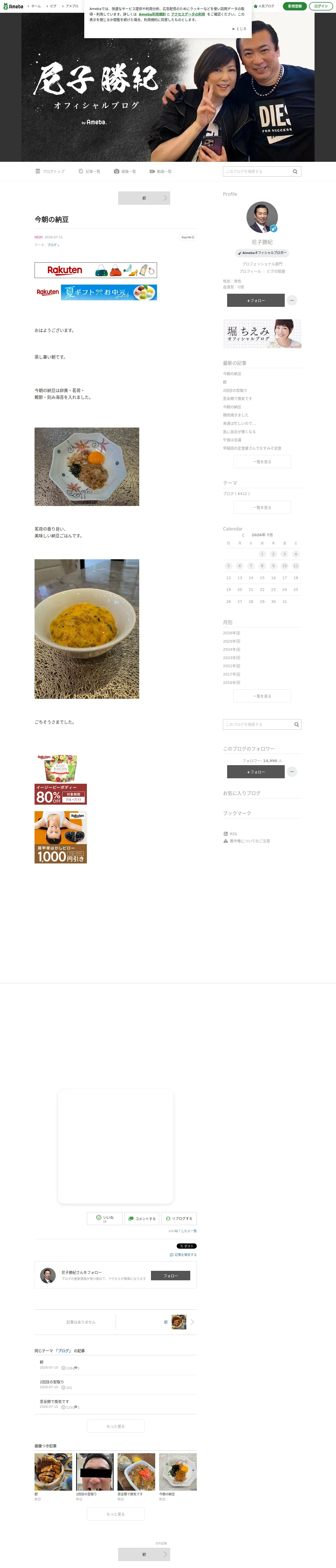Open 新規登録 to sign up
Viewport: 336px width, 1568px height.
(295, 6)
